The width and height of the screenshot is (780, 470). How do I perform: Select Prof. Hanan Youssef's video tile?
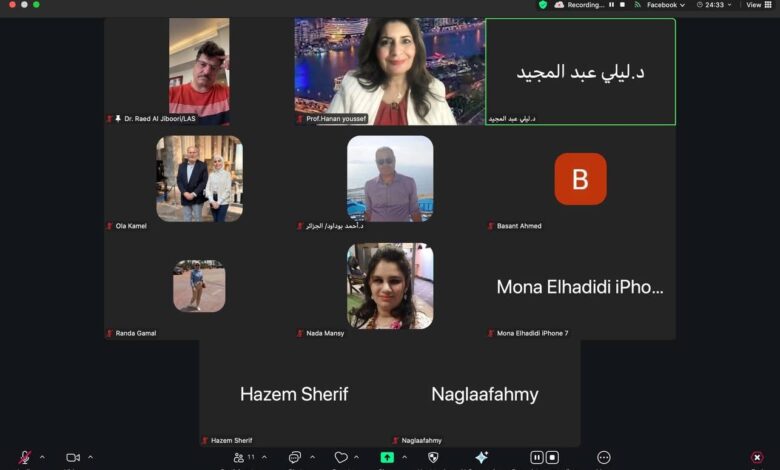pyautogui.click(x=389, y=71)
